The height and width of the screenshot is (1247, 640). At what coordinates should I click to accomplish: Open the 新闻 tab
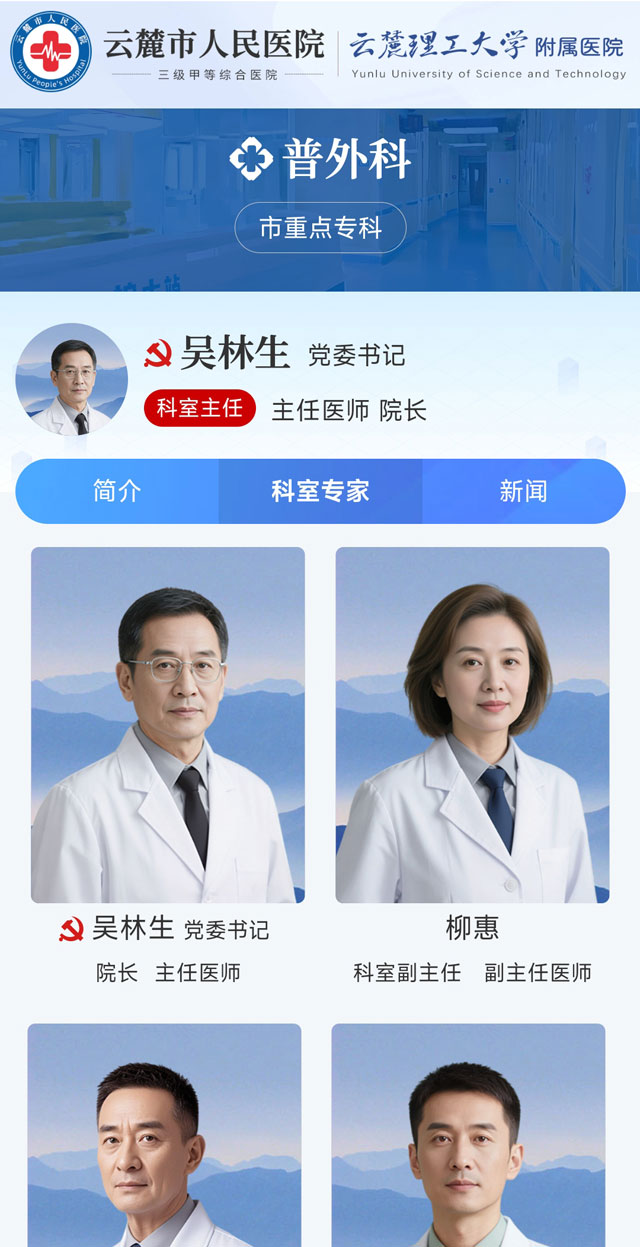[x=523, y=491]
